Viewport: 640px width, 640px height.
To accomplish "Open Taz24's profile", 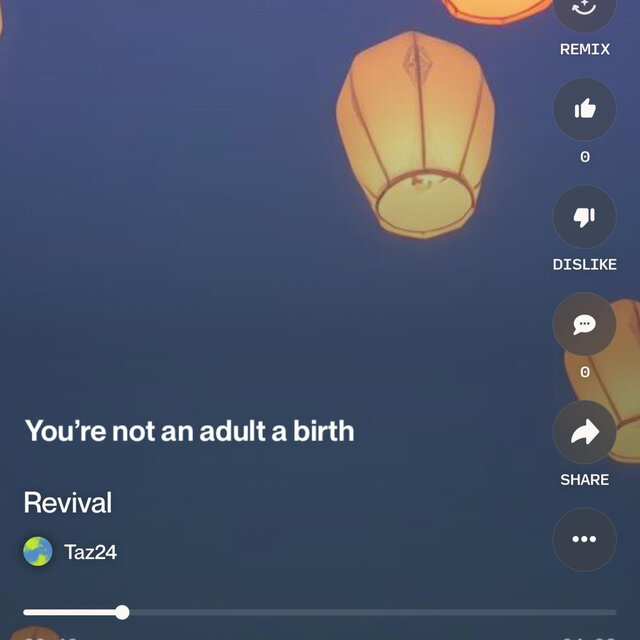I will pos(89,551).
